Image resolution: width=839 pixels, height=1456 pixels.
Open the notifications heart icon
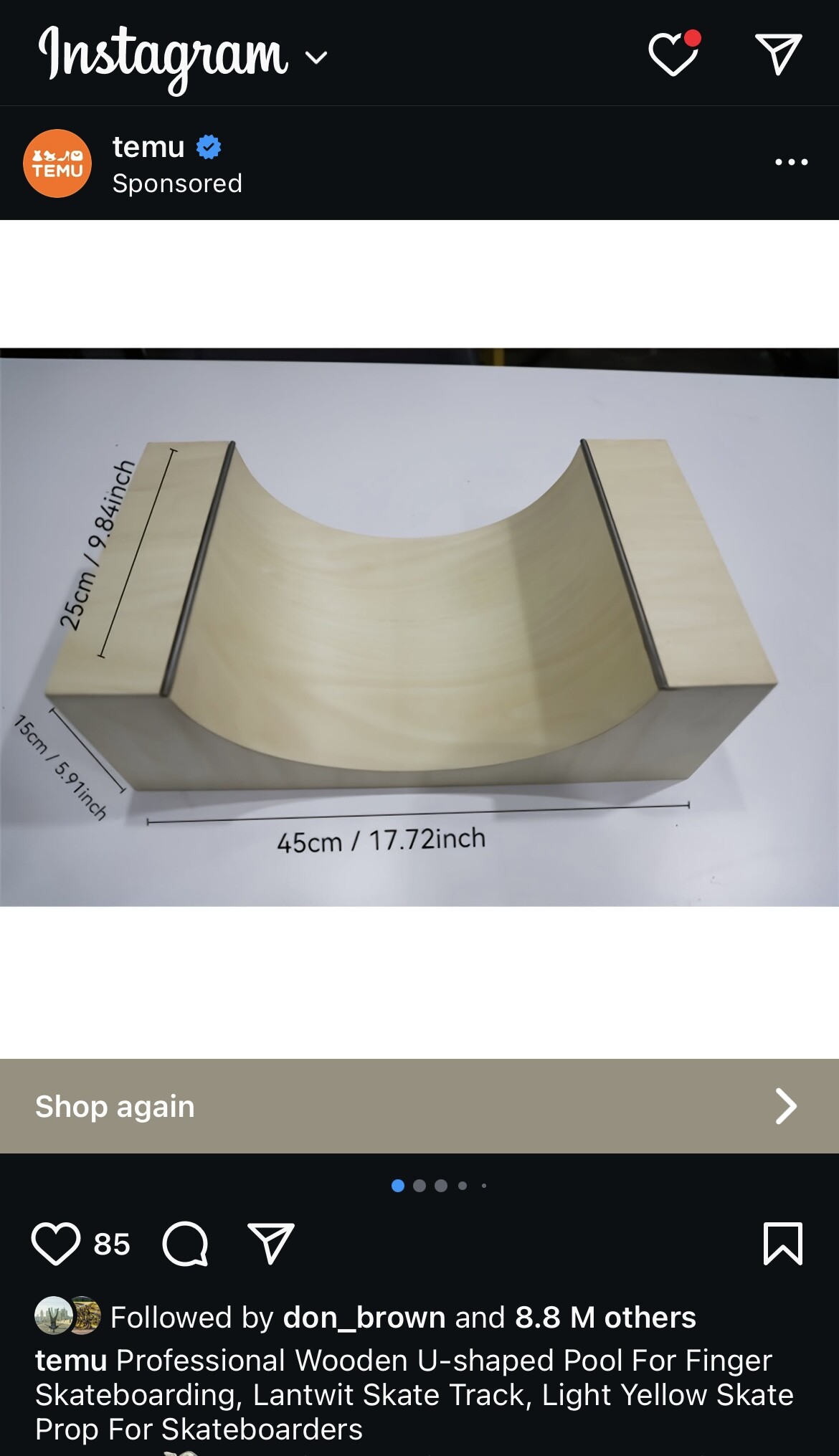tap(674, 53)
